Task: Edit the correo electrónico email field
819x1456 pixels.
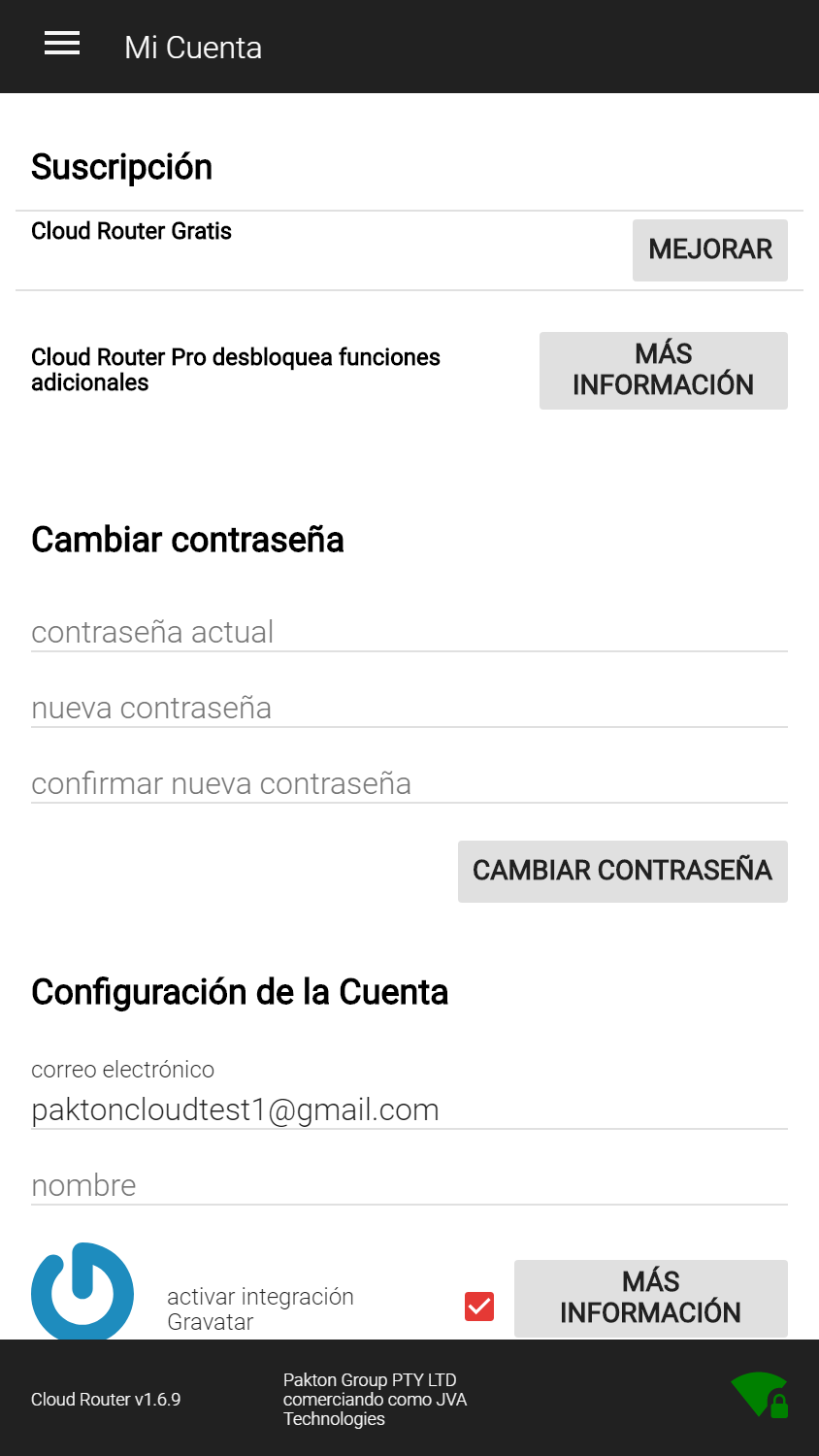Action: pyautogui.click(x=409, y=1109)
